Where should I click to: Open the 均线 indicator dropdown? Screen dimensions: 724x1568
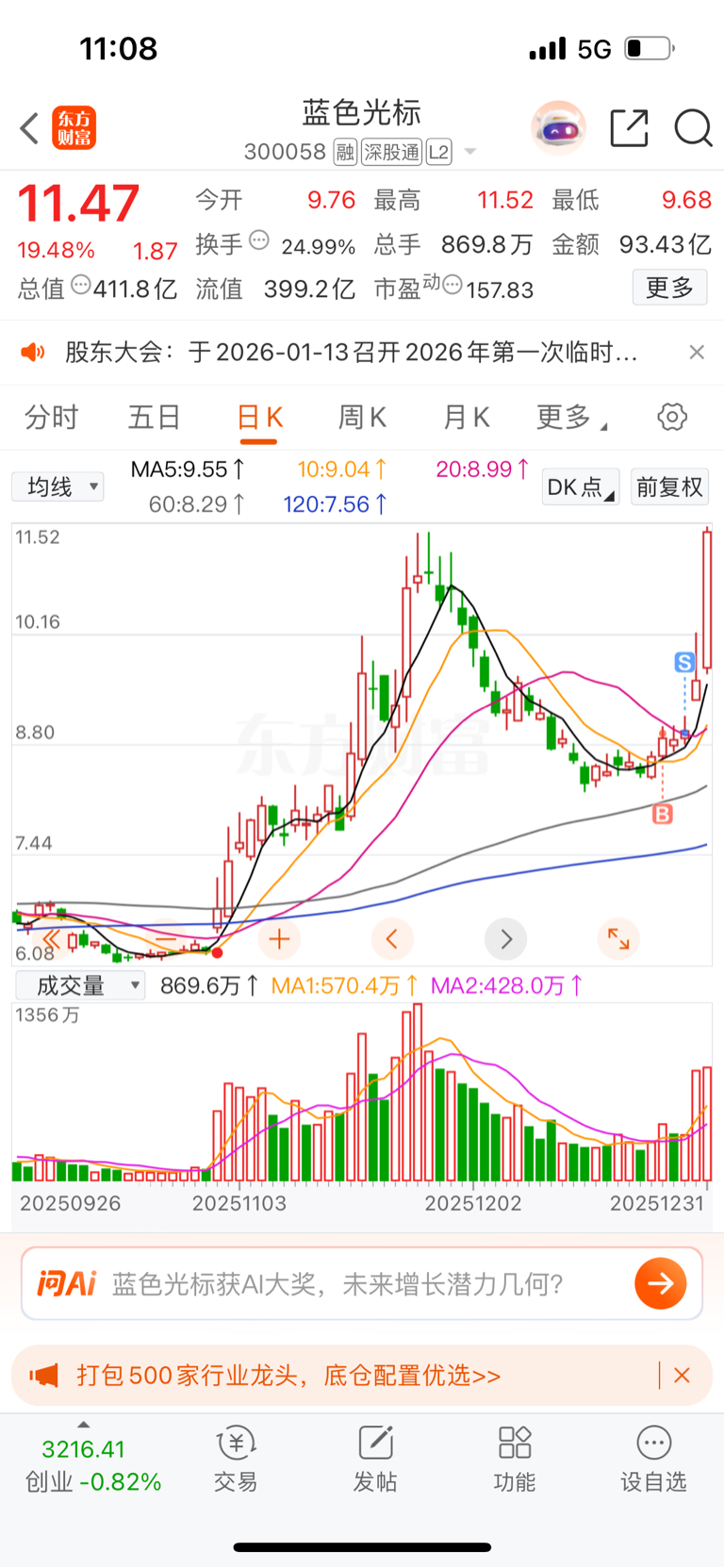point(58,487)
